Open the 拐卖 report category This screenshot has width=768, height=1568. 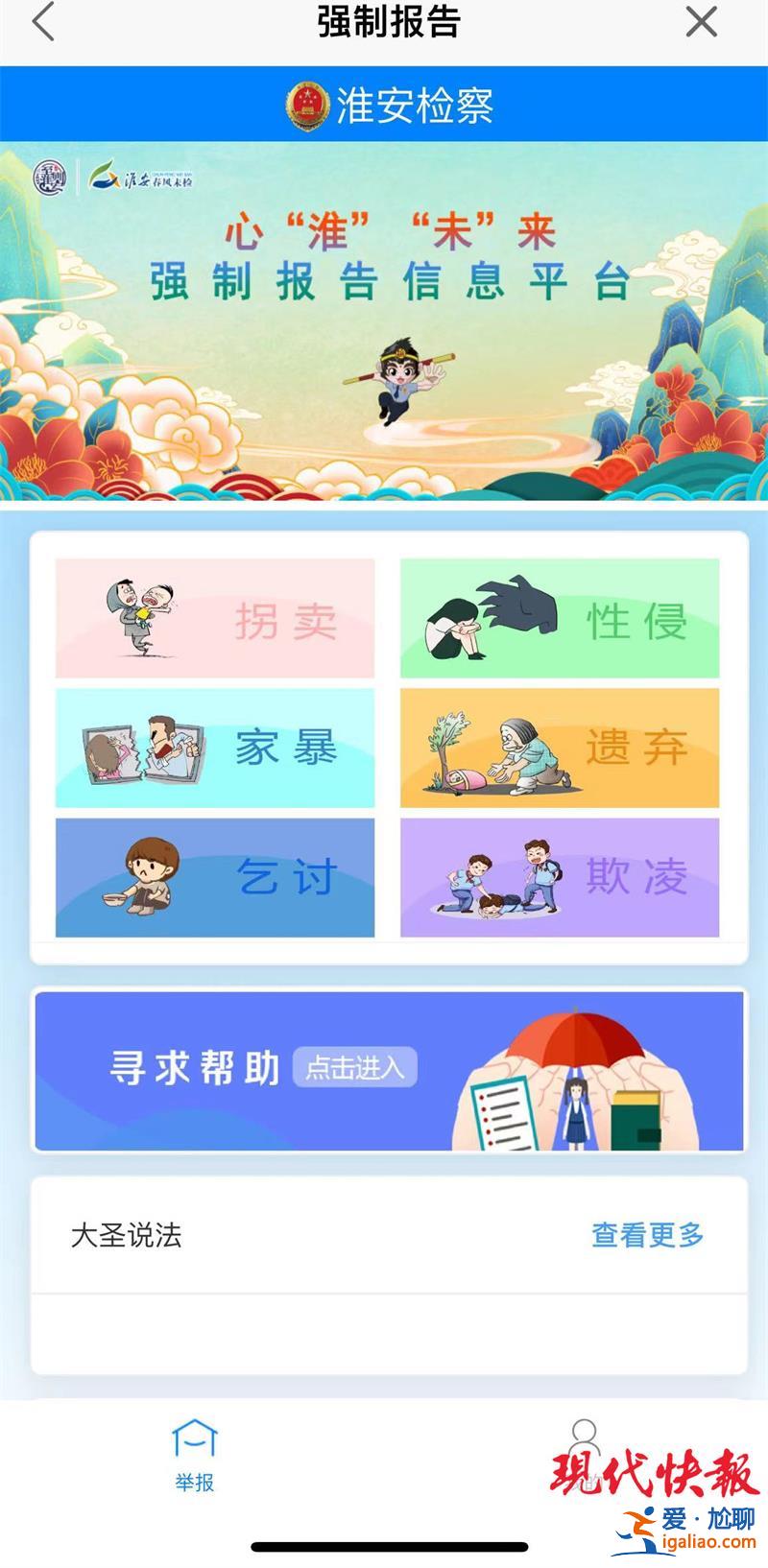[215, 618]
